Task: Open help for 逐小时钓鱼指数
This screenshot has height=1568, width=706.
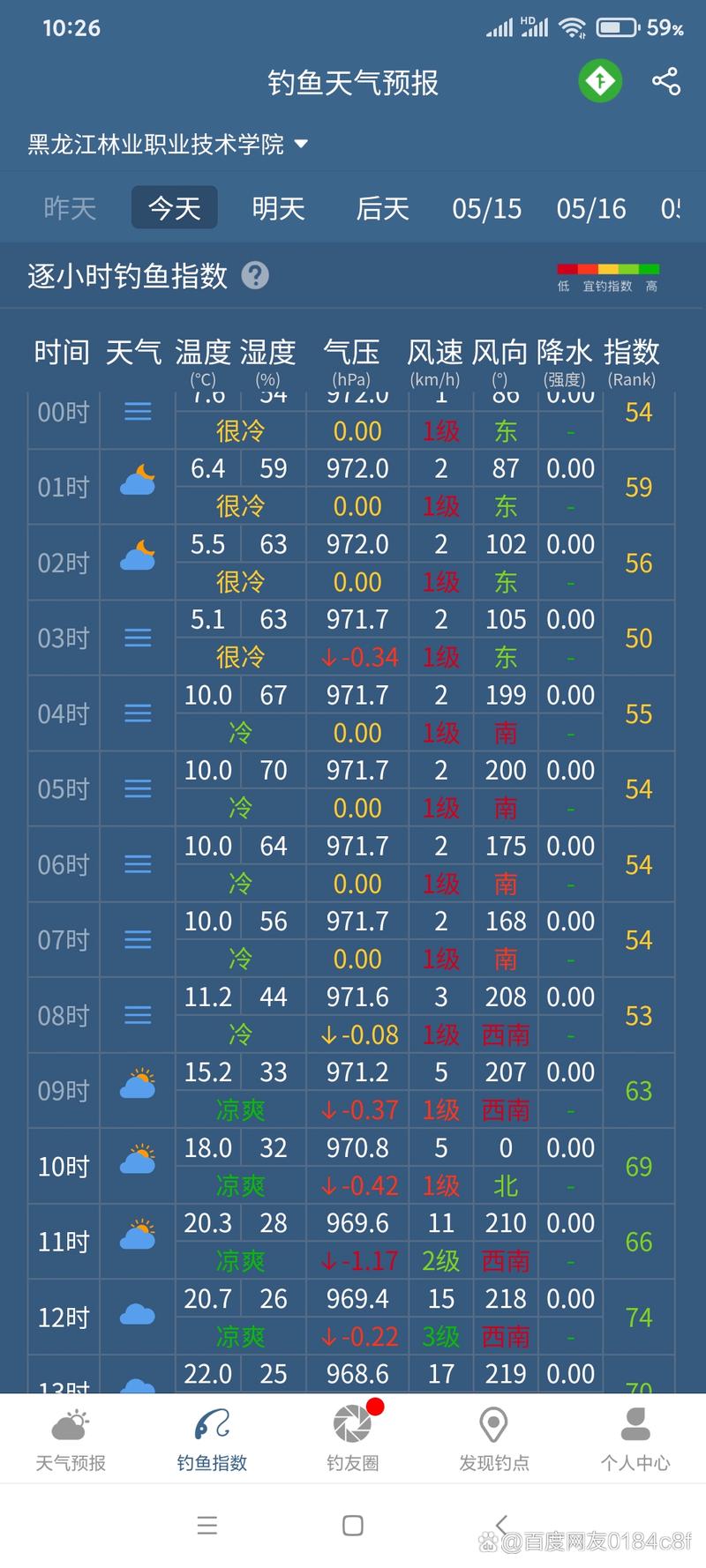Action: point(255,275)
